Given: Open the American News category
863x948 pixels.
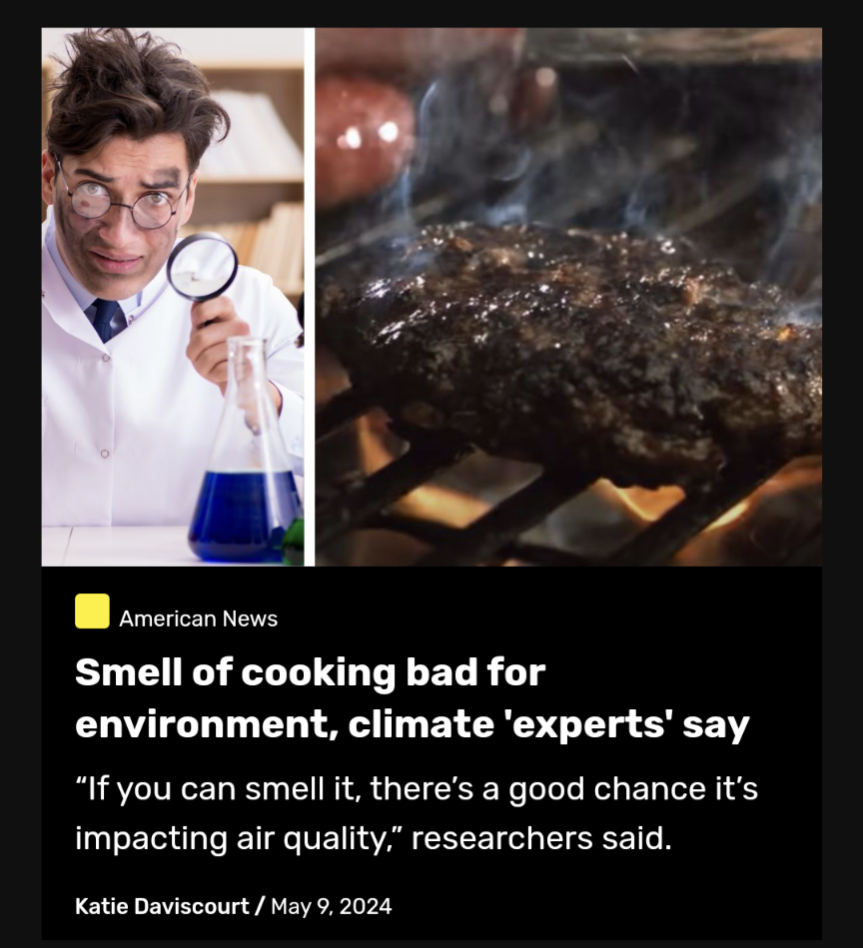Looking at the screenshot, I should pyautogui.click(x=198, y=619).
